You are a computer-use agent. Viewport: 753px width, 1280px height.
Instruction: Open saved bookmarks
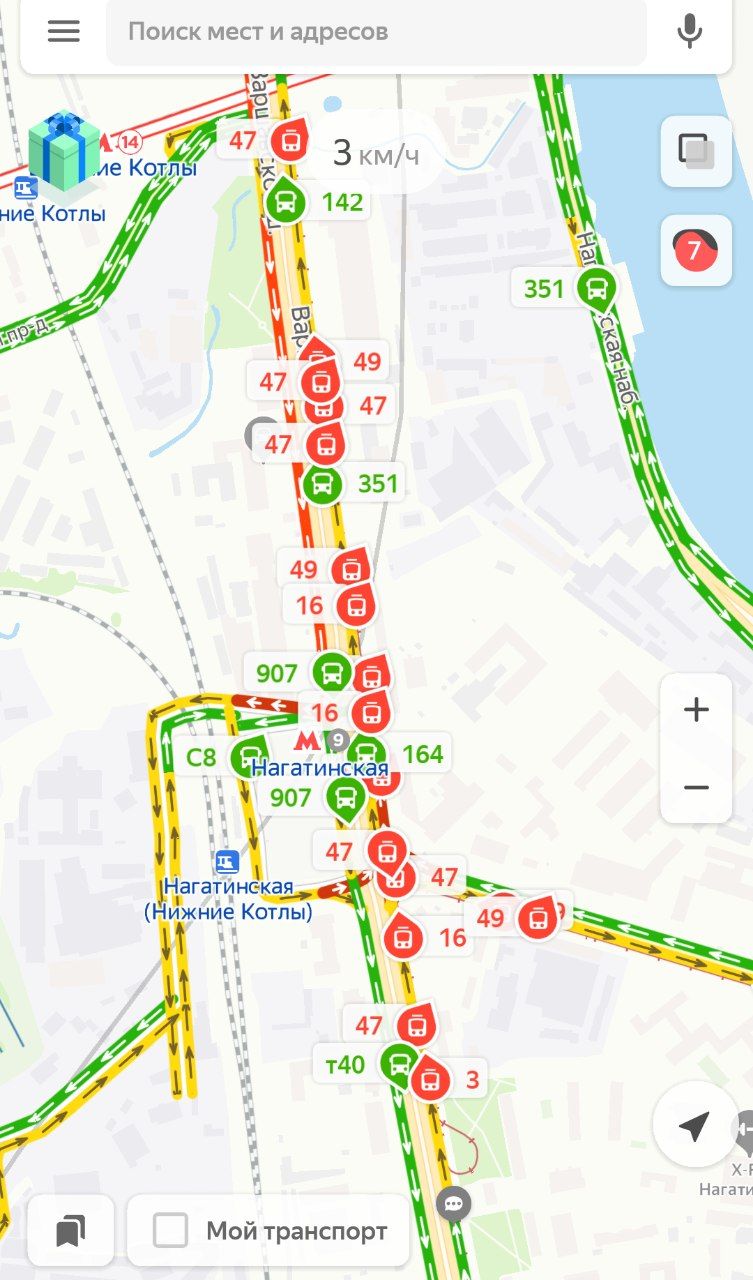(70, 1230)
